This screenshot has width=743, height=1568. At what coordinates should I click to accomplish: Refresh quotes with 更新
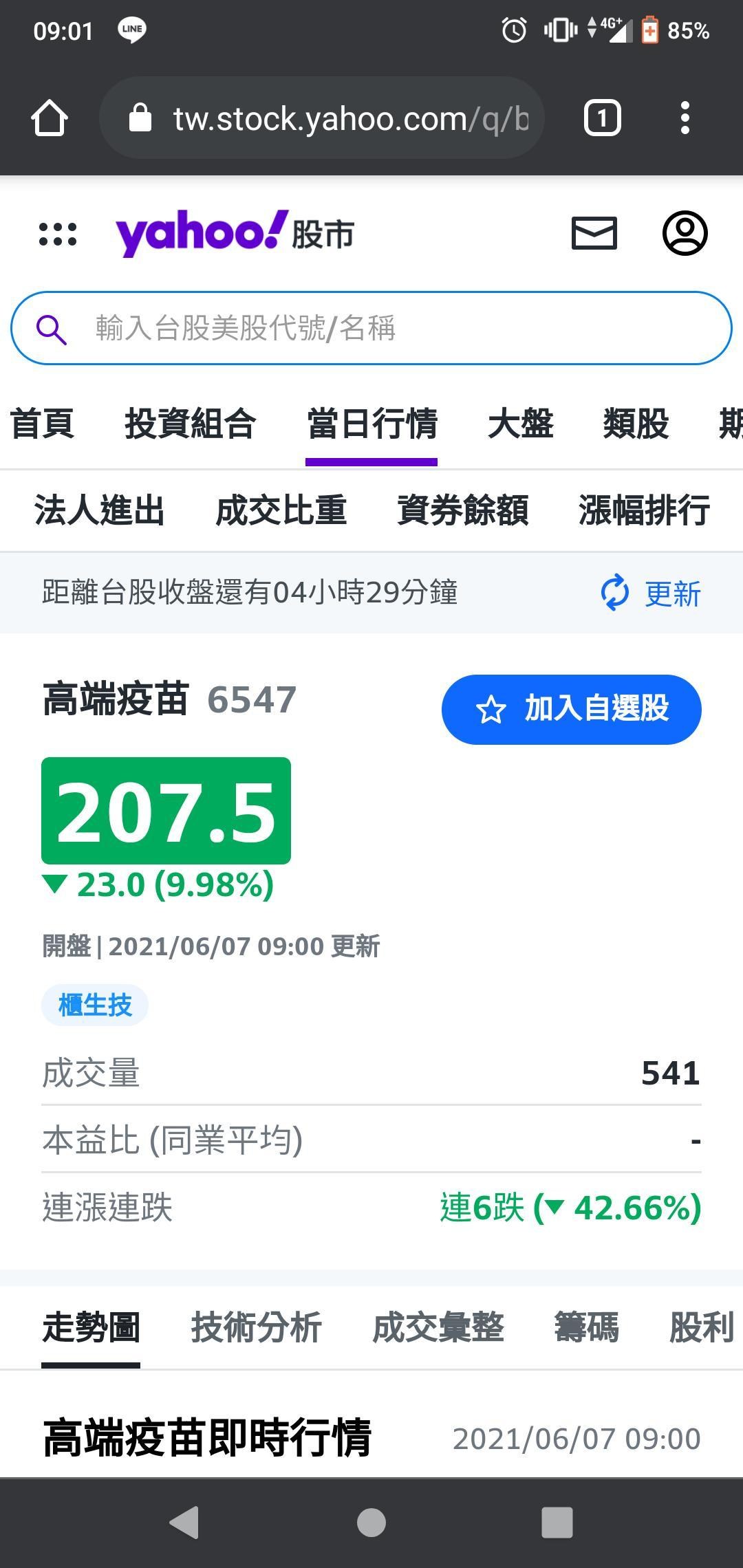point(651,593)
